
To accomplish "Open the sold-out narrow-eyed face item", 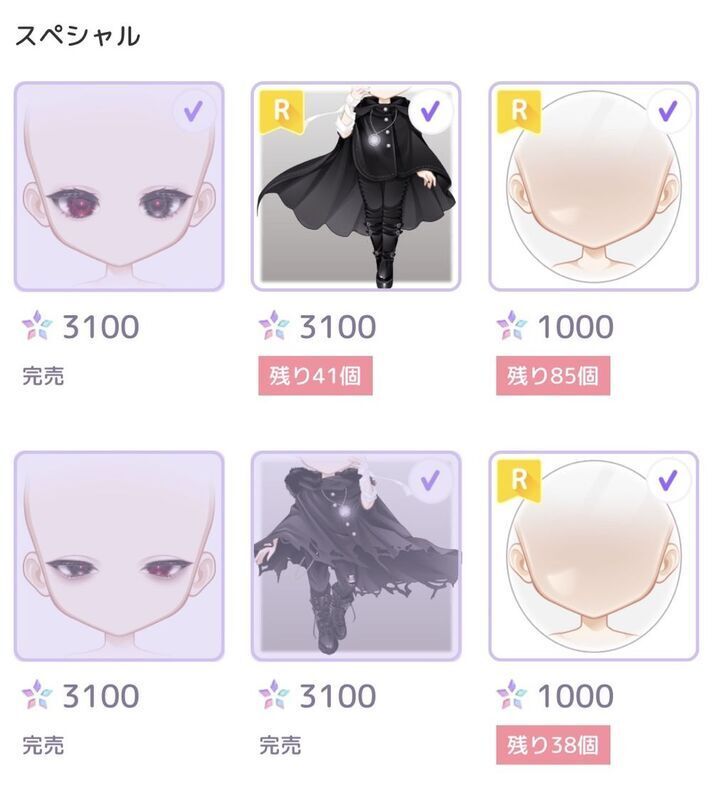I will [119, 556].
